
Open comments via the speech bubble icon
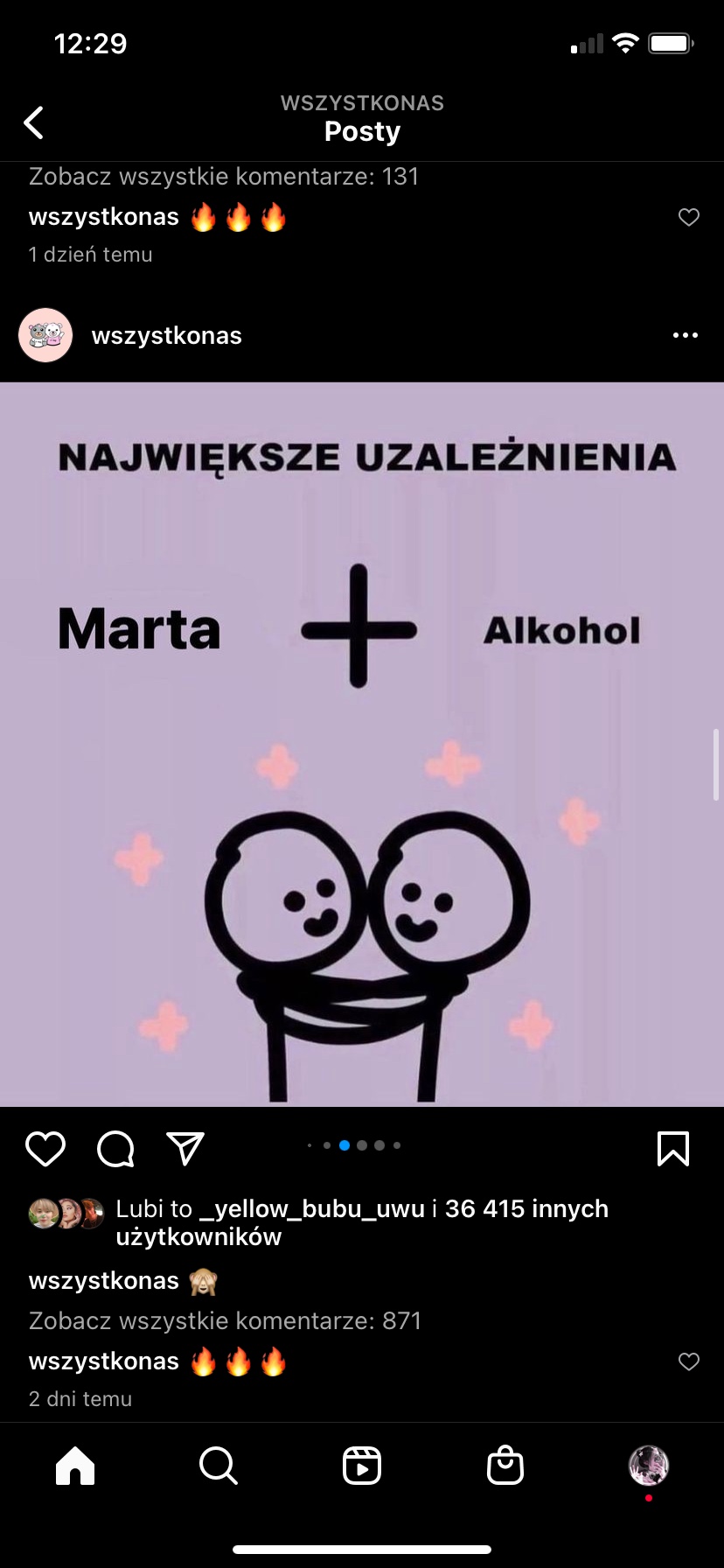pos(115,1149)
